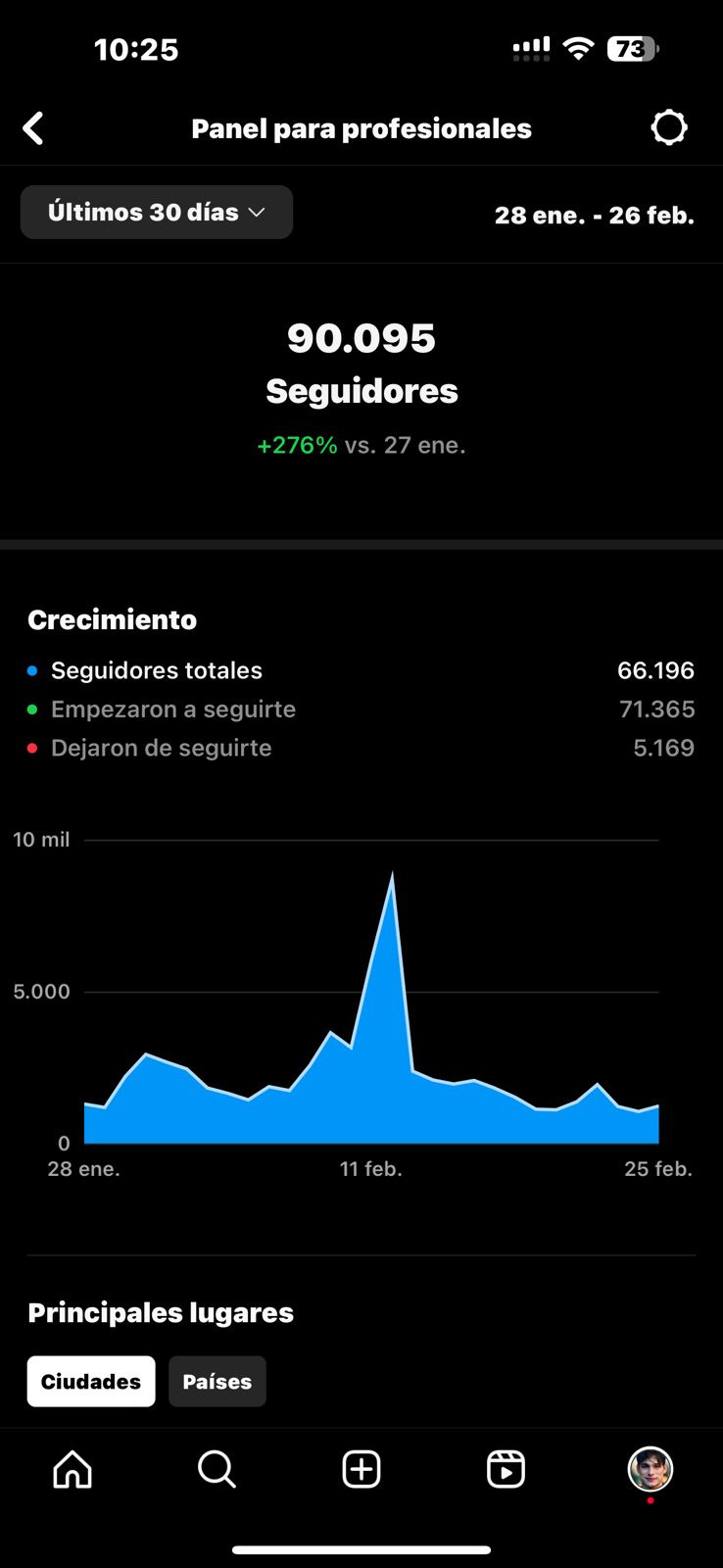Image resolution: width=723 pixels, height=1568 pixels.
Task: Switch to the Reels tab
Action: pos(506,1469)
